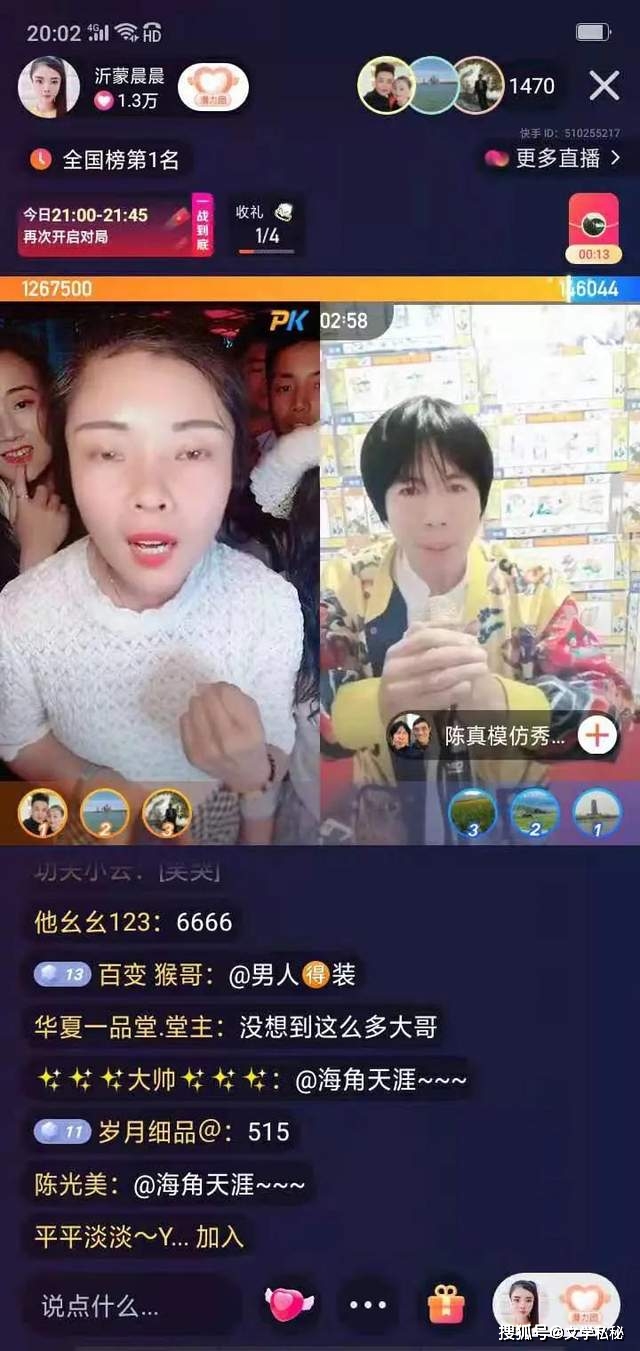The height and width of the screenshot is (1351, 640).
Task: View the top-ranked contributor on the right PK side
Action: [597, 813]
